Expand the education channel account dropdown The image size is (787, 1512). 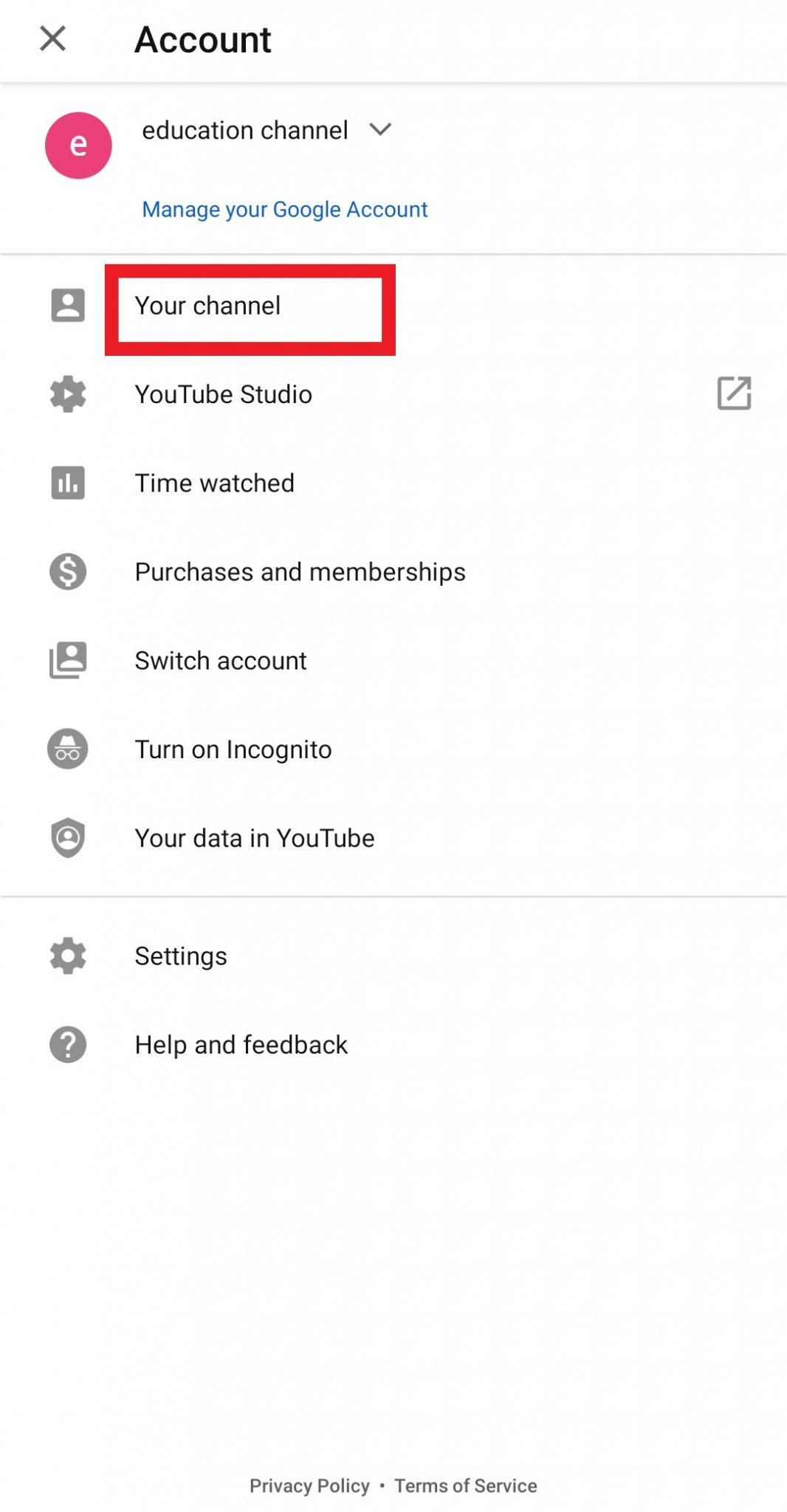380,130
